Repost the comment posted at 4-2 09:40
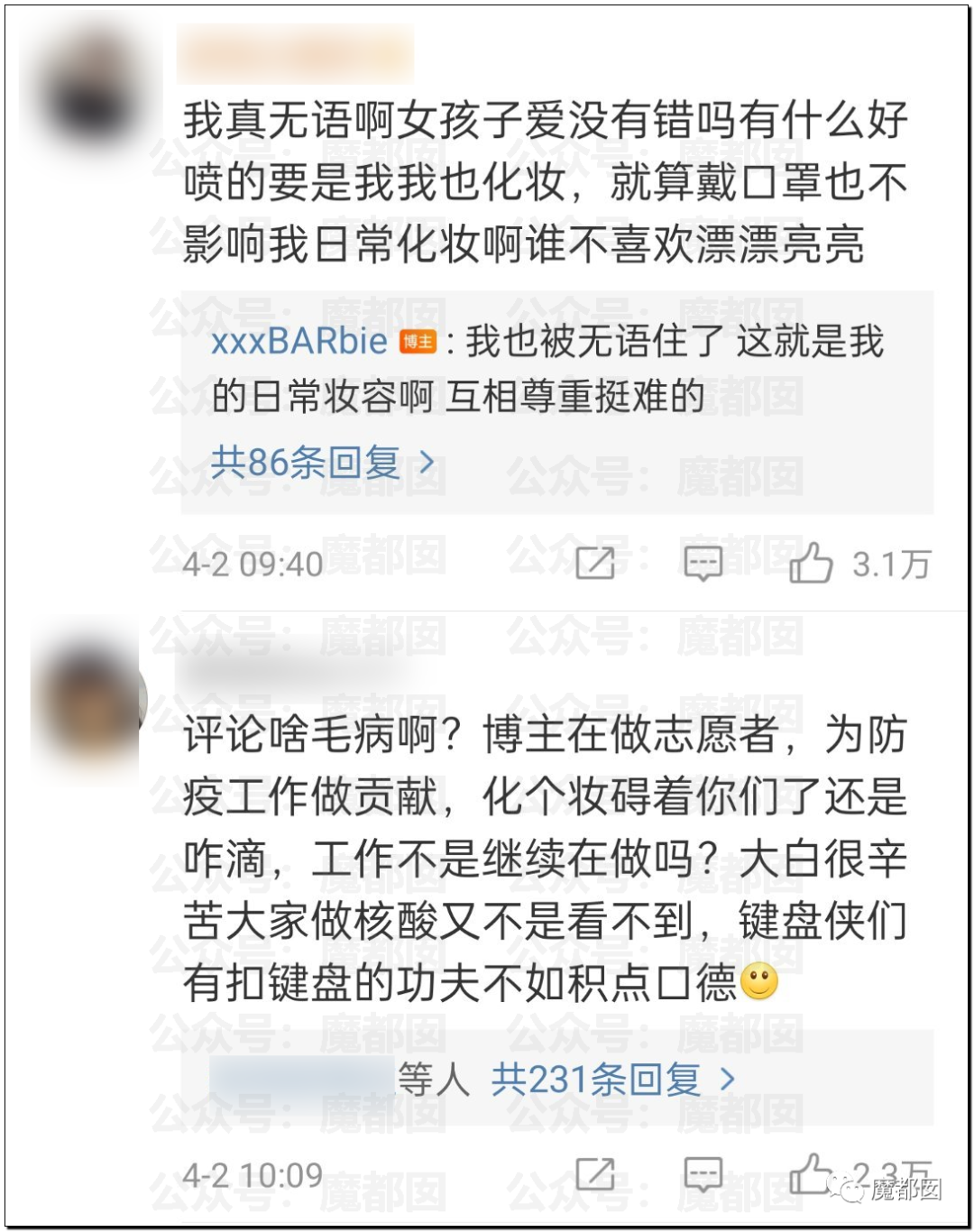The height and width of the screenshot is (1232, 974). (x=595, y=563)
